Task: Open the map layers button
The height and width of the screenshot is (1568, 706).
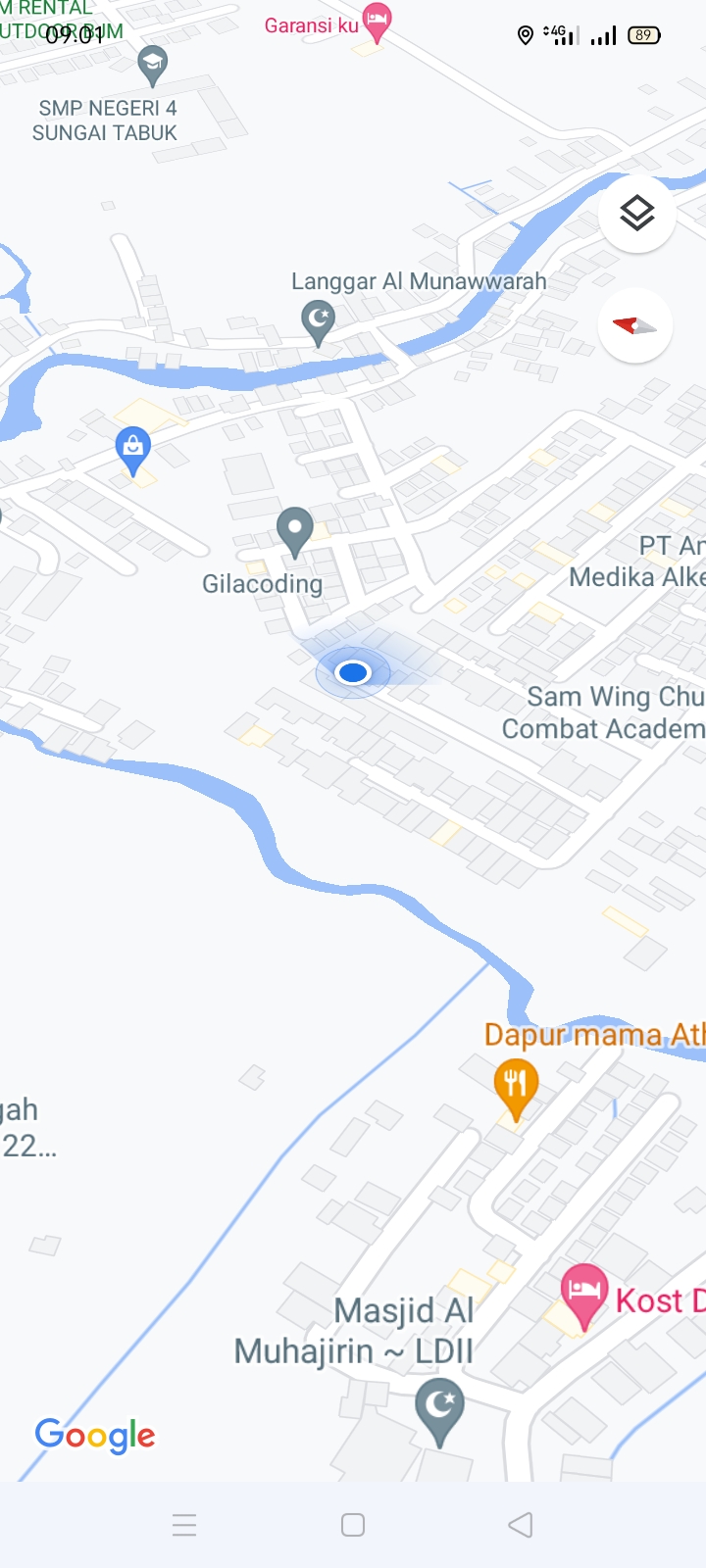Action: [636, 213]
